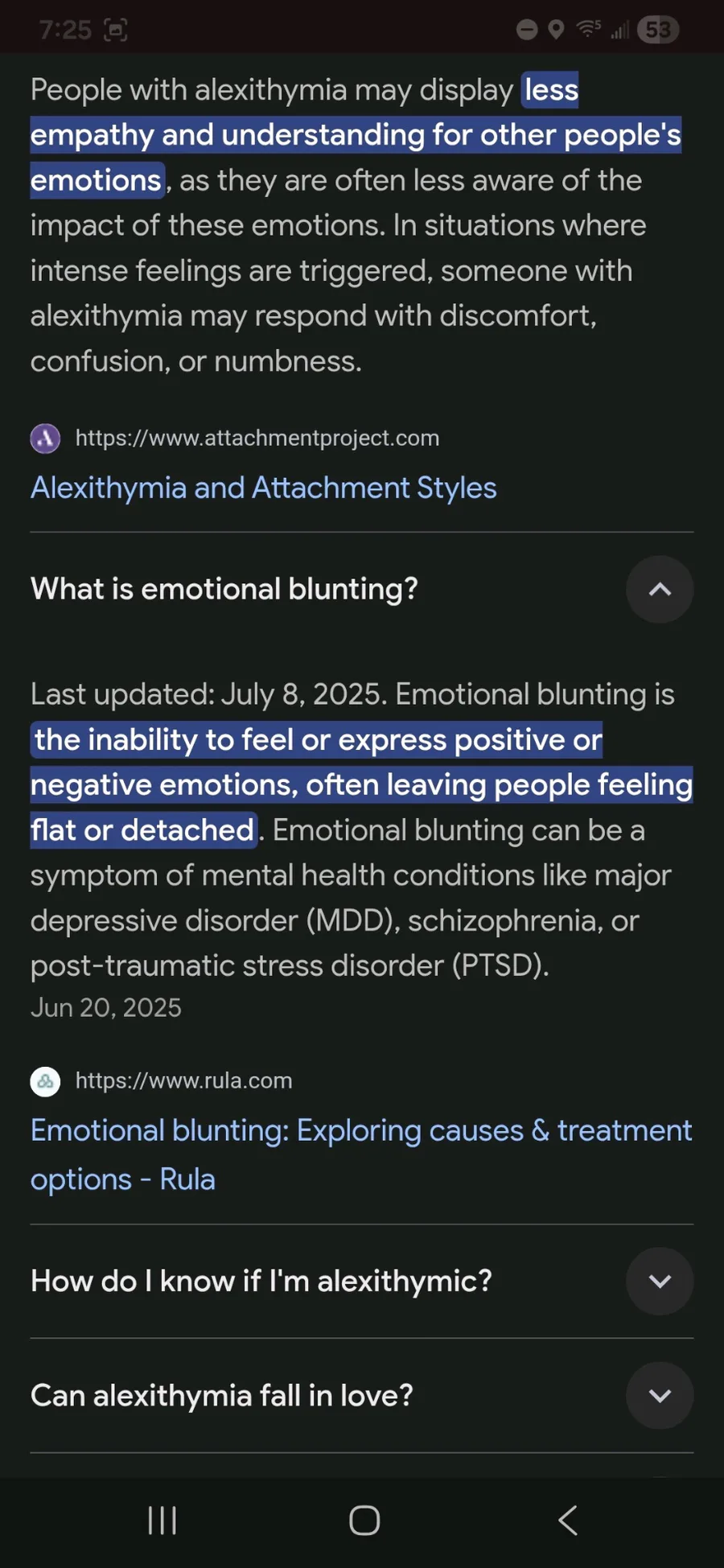This screenshot has width=724, height=1568.
Task: Go back using the system back button
Action: (x=567, y=1520)
